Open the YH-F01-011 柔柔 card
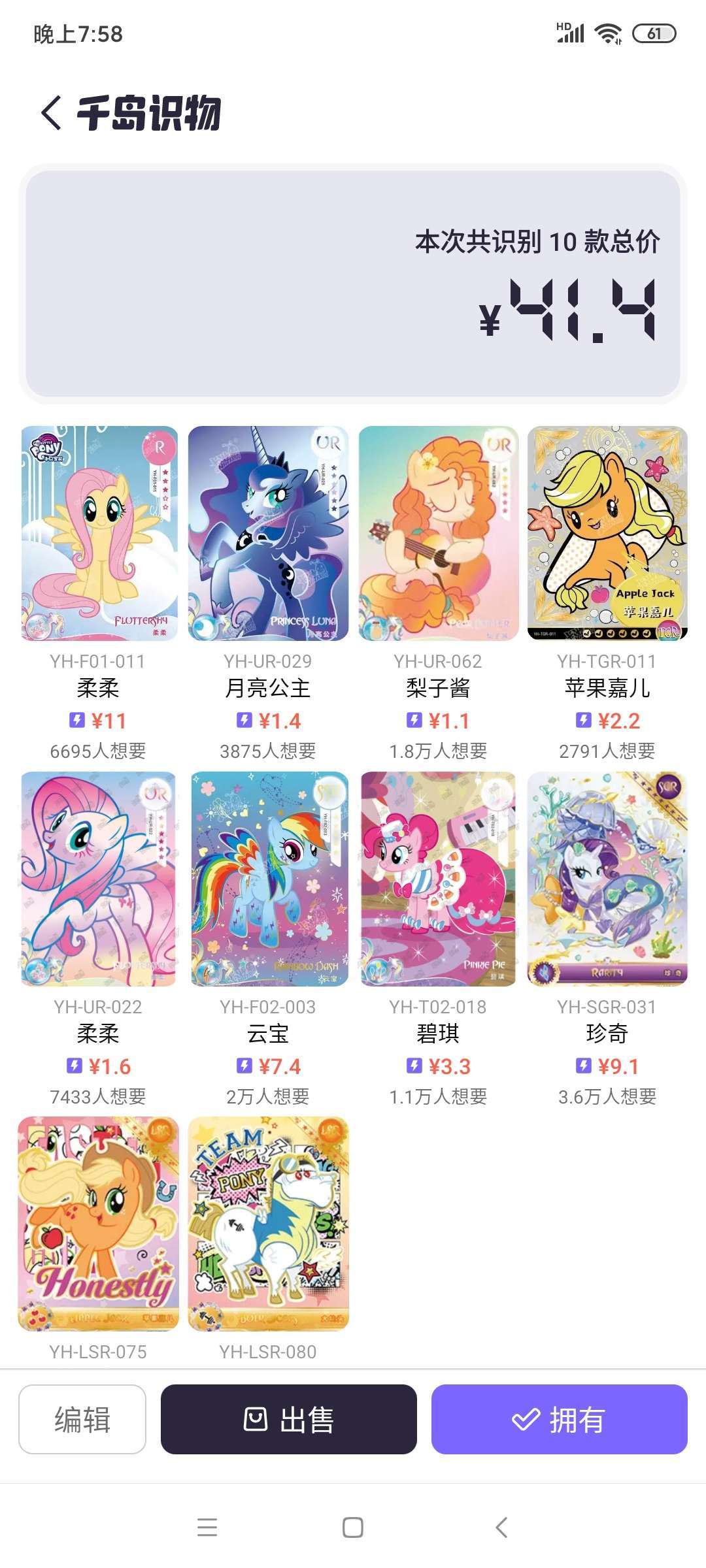The height and width of the screenshot is (1568, 706). pos(99,533)
